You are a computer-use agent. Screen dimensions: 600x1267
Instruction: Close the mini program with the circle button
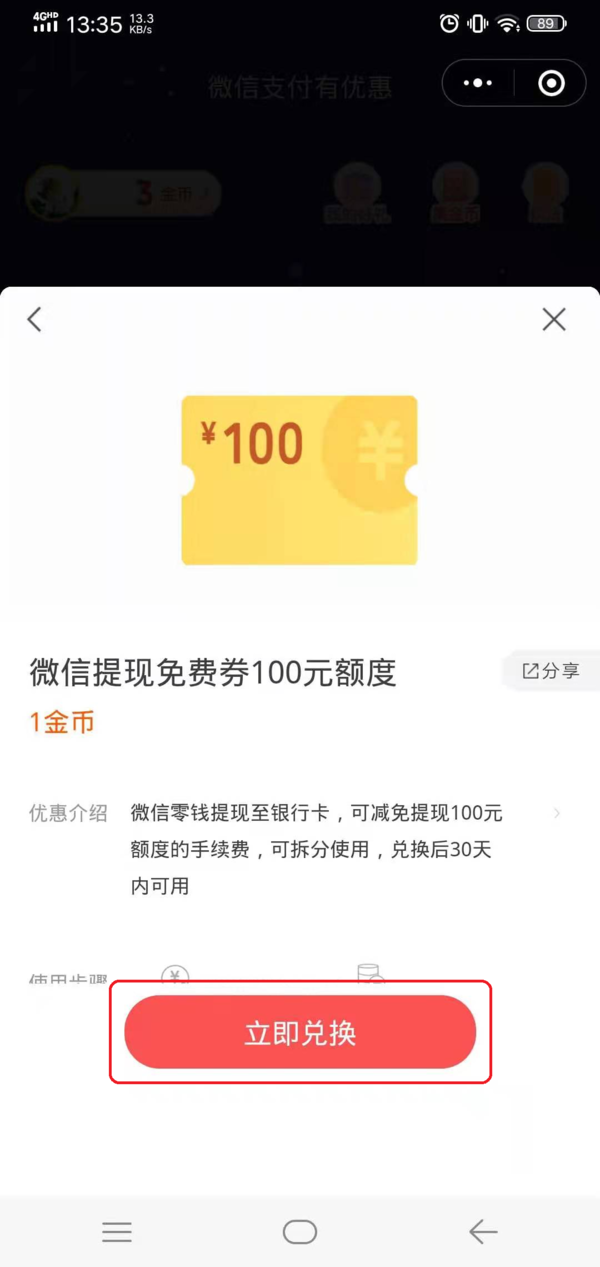(551, 84)
